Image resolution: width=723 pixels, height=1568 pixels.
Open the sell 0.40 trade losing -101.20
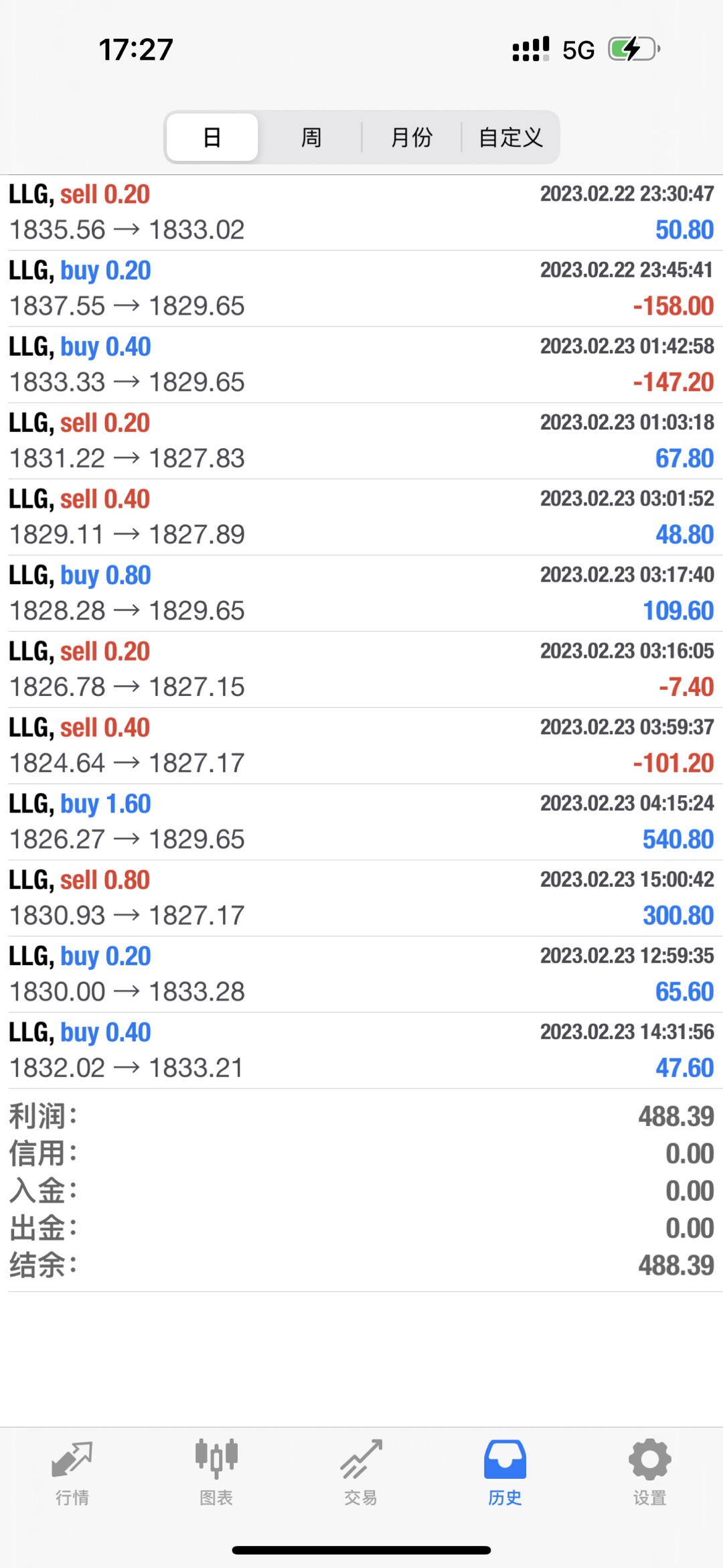click(361, 745)
